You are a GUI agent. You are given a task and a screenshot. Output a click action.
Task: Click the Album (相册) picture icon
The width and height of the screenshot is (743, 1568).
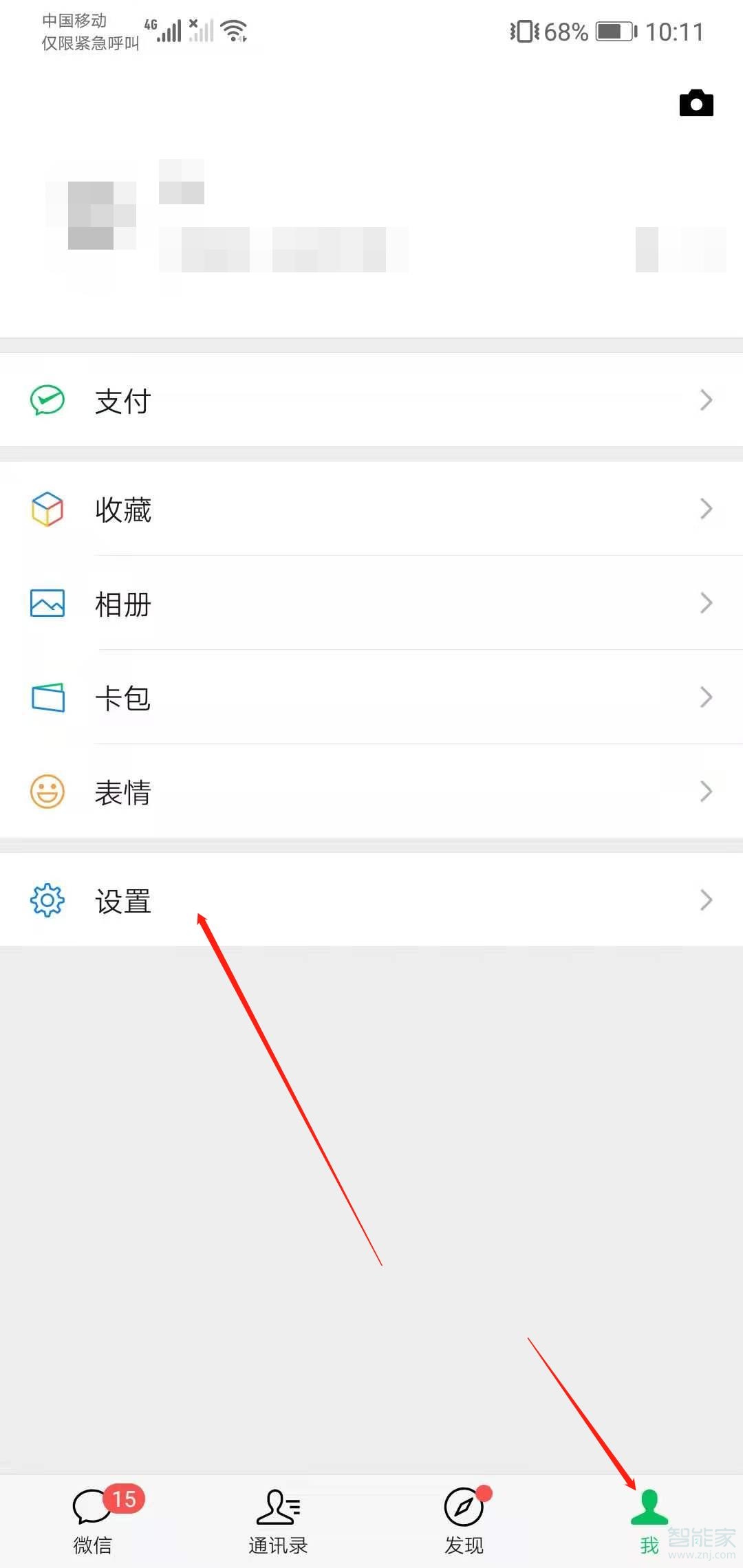pyautogui.click(x=45, y=603)
